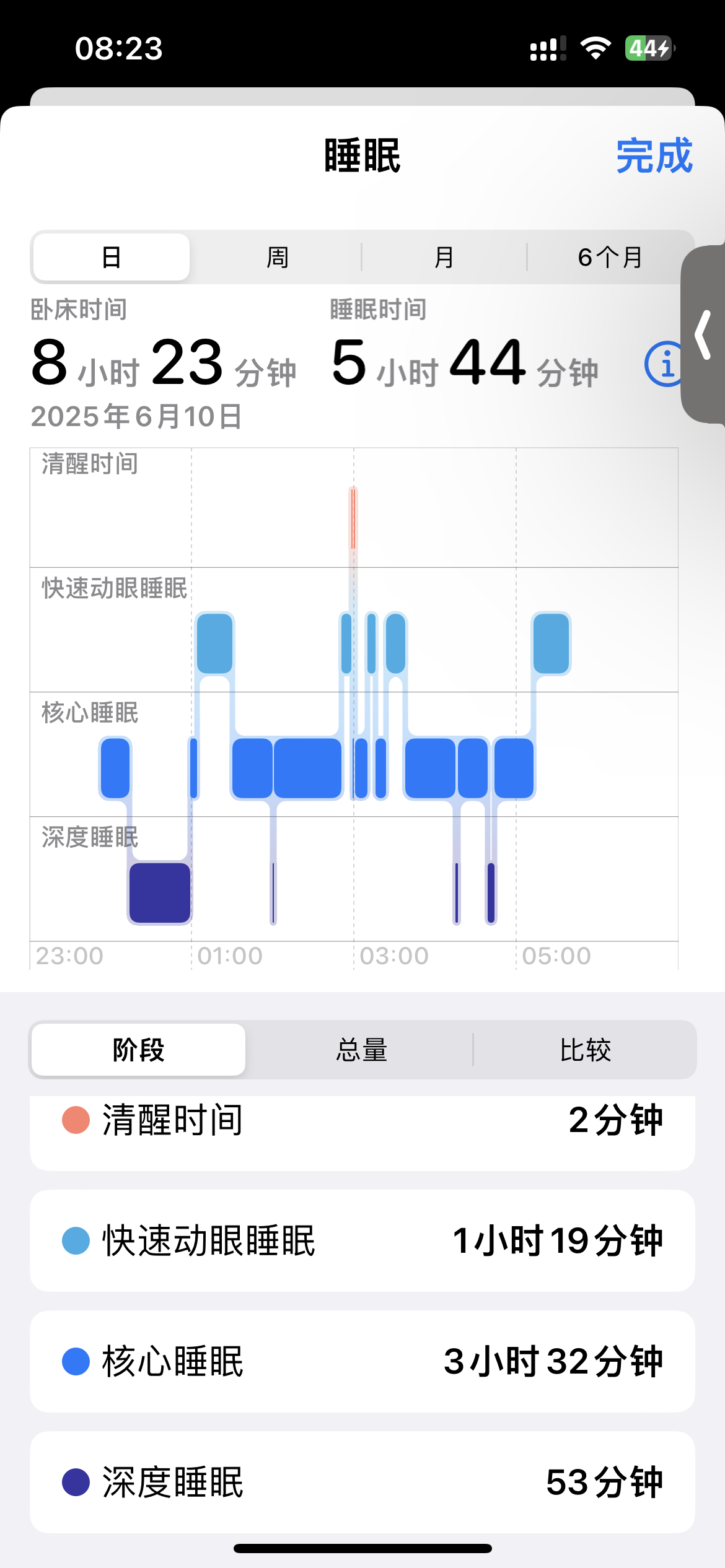Switch to the 总量 tab
725x1568 pixels.
(x=362, y=1050)
